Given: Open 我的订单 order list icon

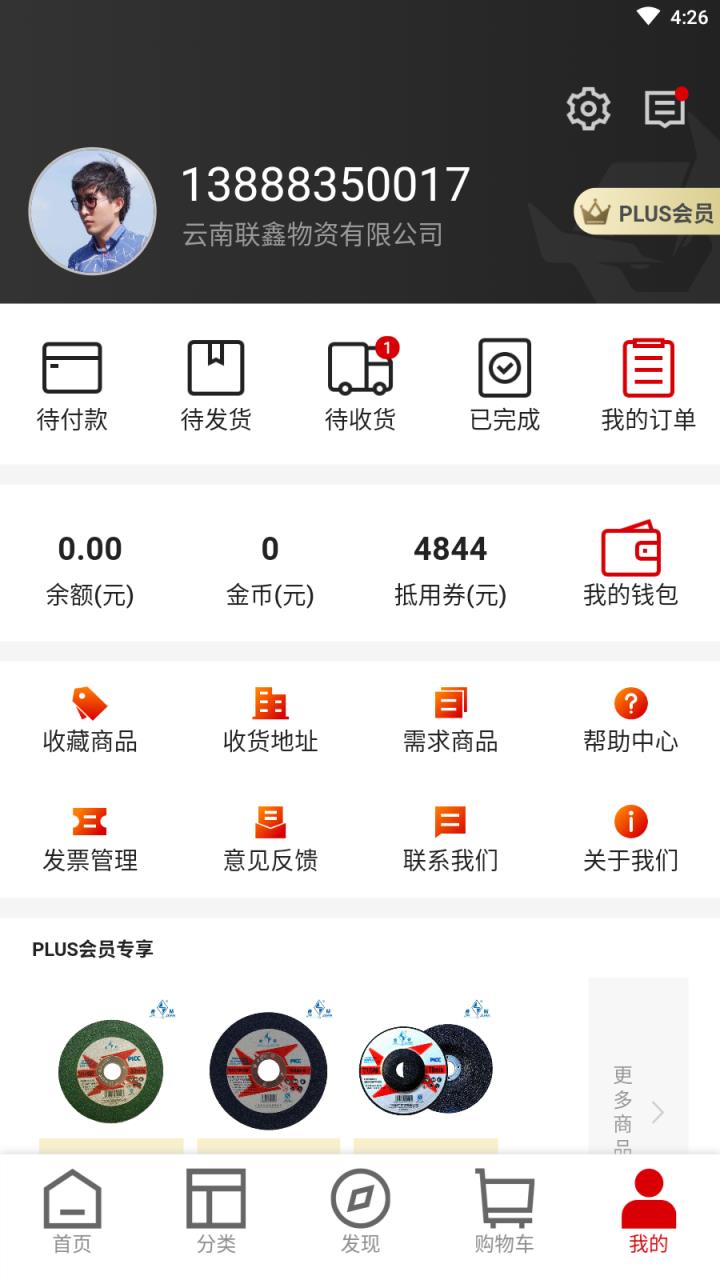Looking at the screenshot, I should pyautogui.click(x=647, y=383).
